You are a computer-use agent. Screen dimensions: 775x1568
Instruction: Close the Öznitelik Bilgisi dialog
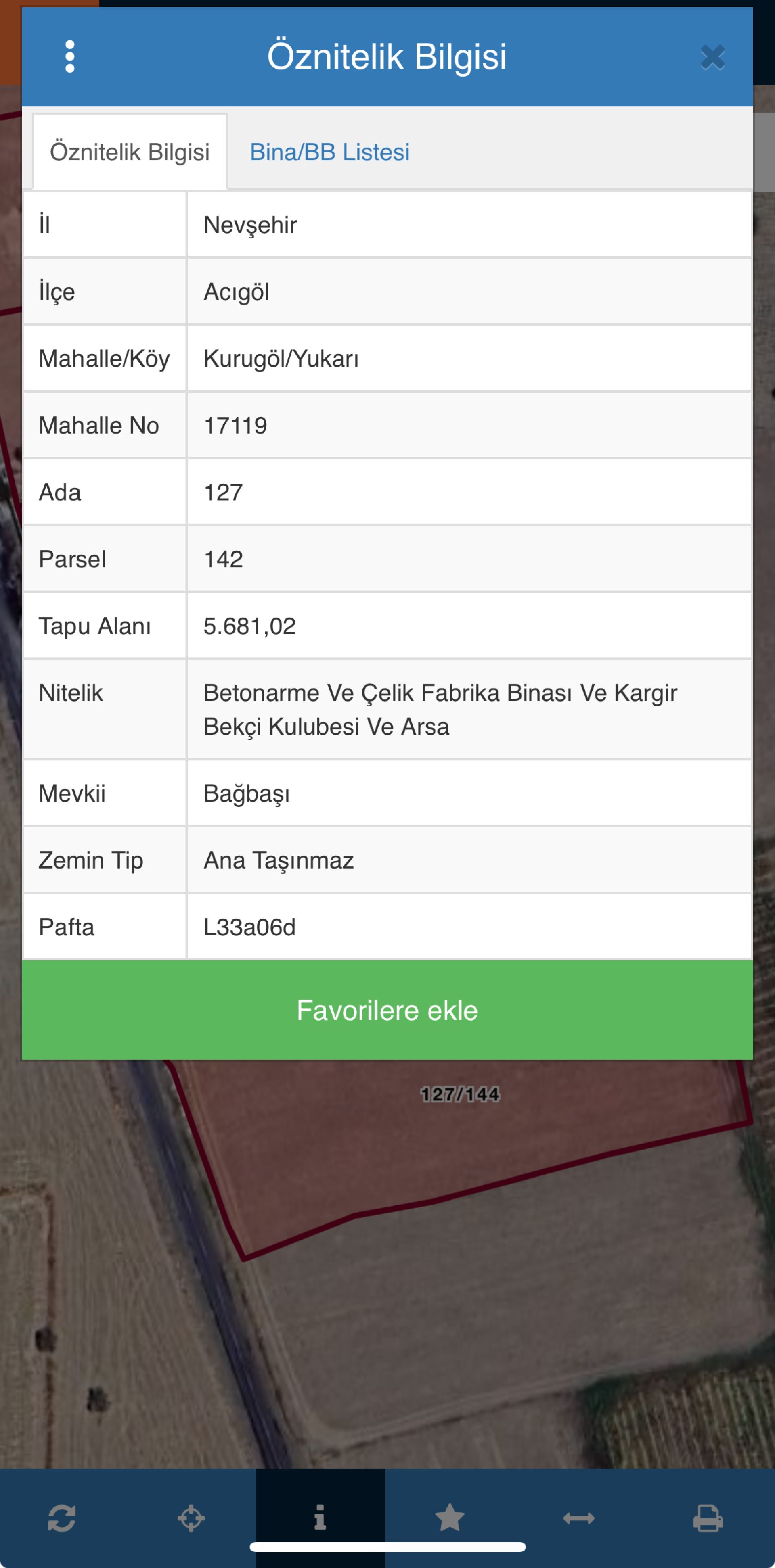[712, 58]
